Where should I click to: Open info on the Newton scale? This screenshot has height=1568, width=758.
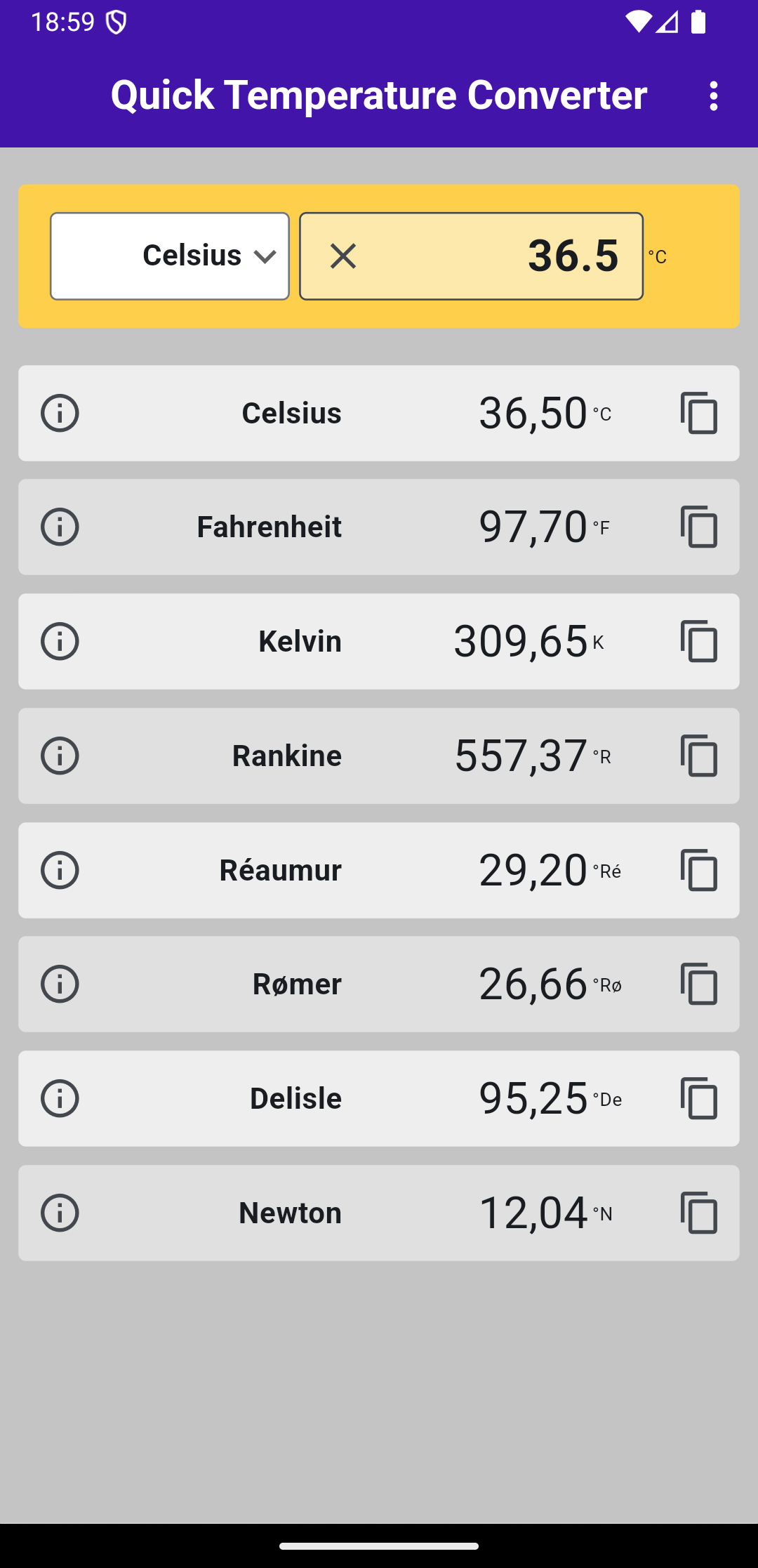pyautogui.click(x=60, y=1213)
